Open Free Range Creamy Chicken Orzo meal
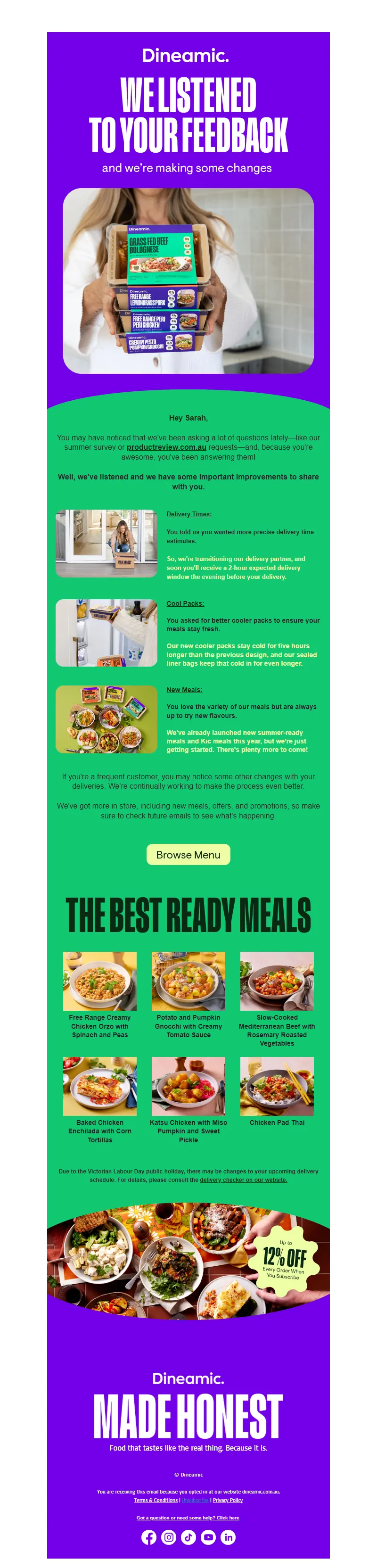The height and width of the screenshot is (1568, 377). pos(100,981)
